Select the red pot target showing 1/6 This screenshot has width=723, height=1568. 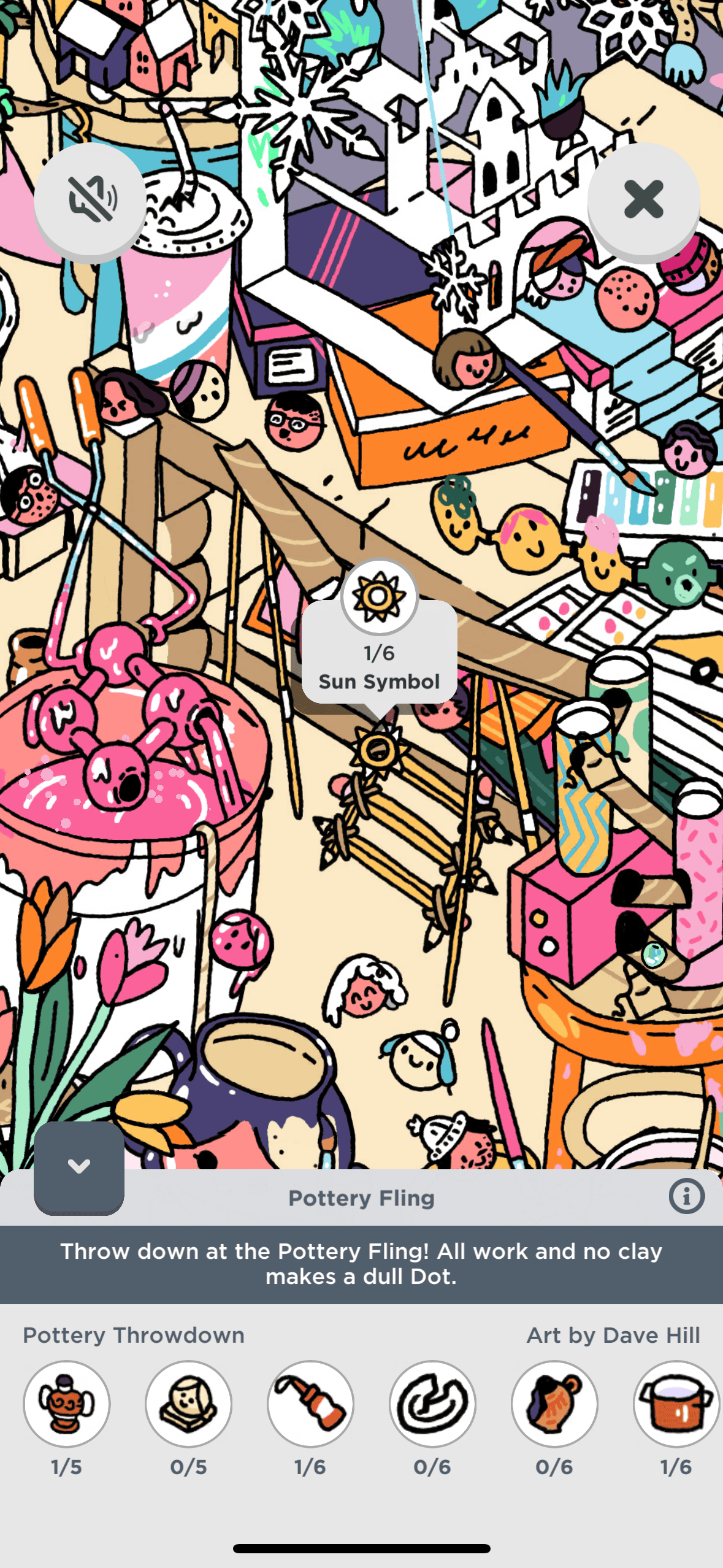pyautogui.click(x=676, y=1404)
